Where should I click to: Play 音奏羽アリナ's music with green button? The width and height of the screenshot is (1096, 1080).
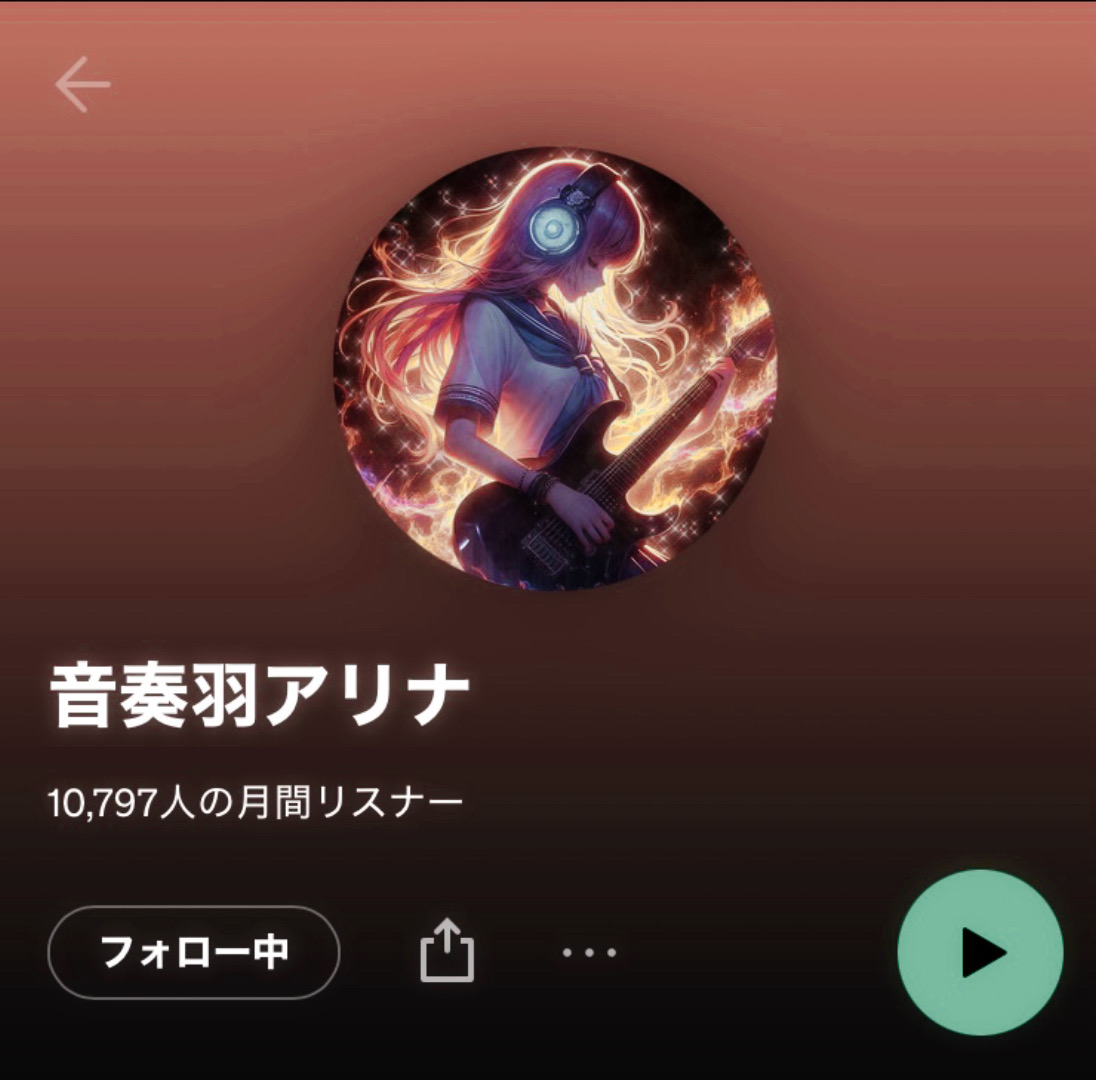tap(979, 952)
